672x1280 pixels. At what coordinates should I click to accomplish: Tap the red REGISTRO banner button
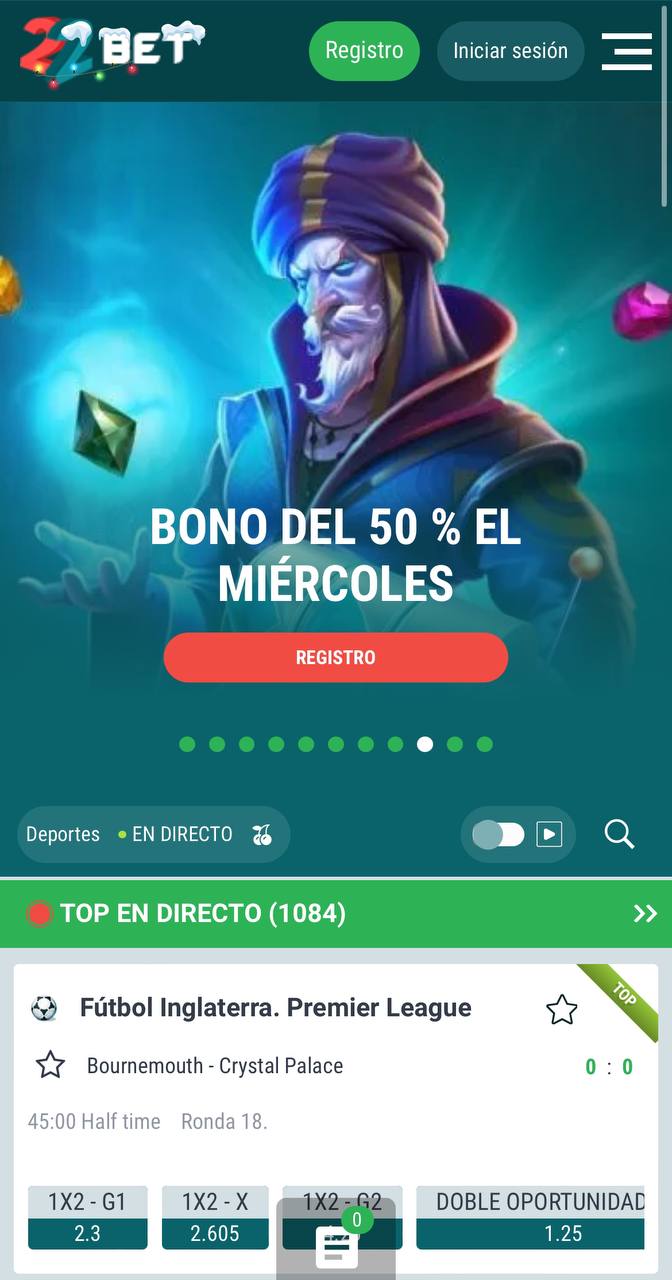336,657
